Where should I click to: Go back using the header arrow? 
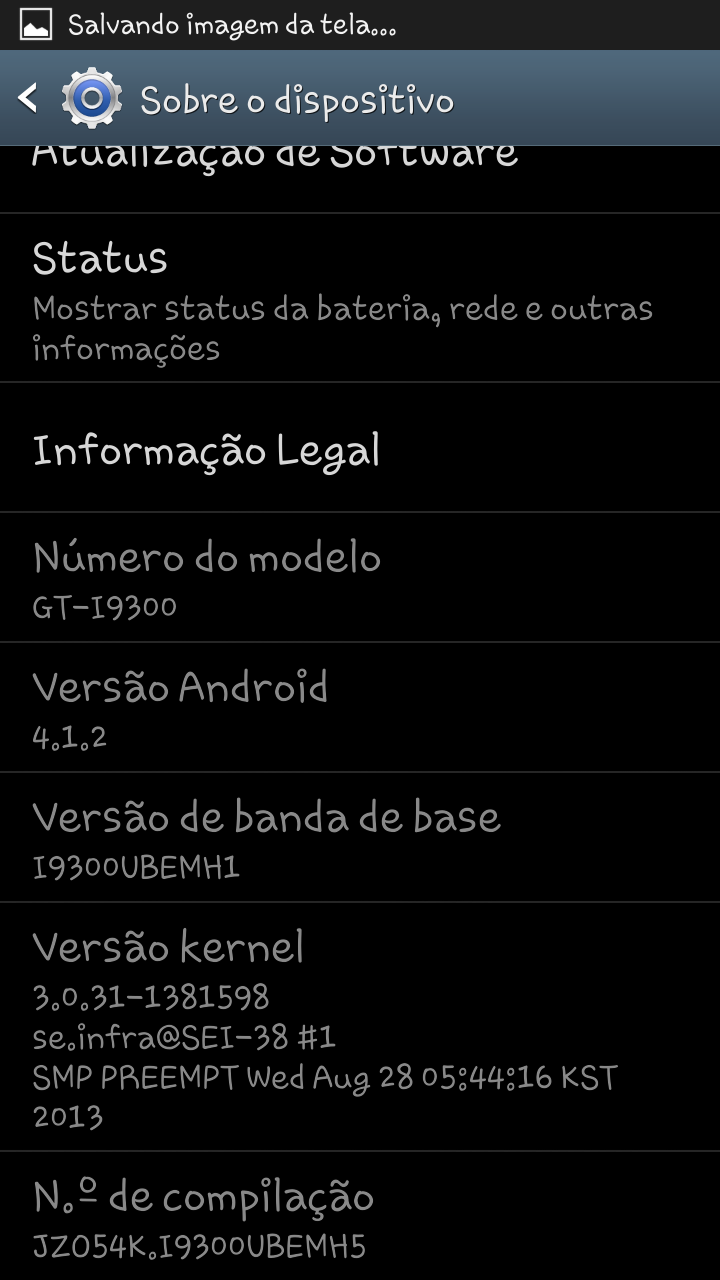[28, 99]
